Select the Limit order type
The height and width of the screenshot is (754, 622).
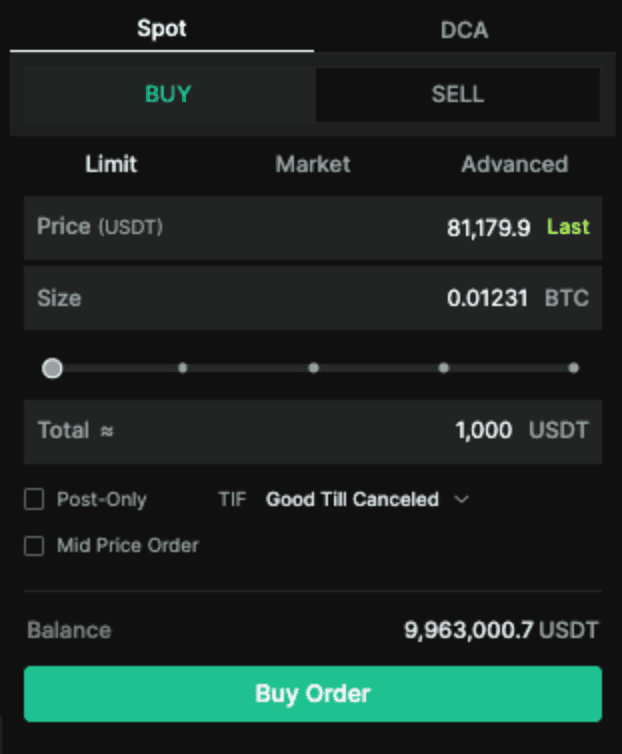pyautogui.click(x=111, y=164)
